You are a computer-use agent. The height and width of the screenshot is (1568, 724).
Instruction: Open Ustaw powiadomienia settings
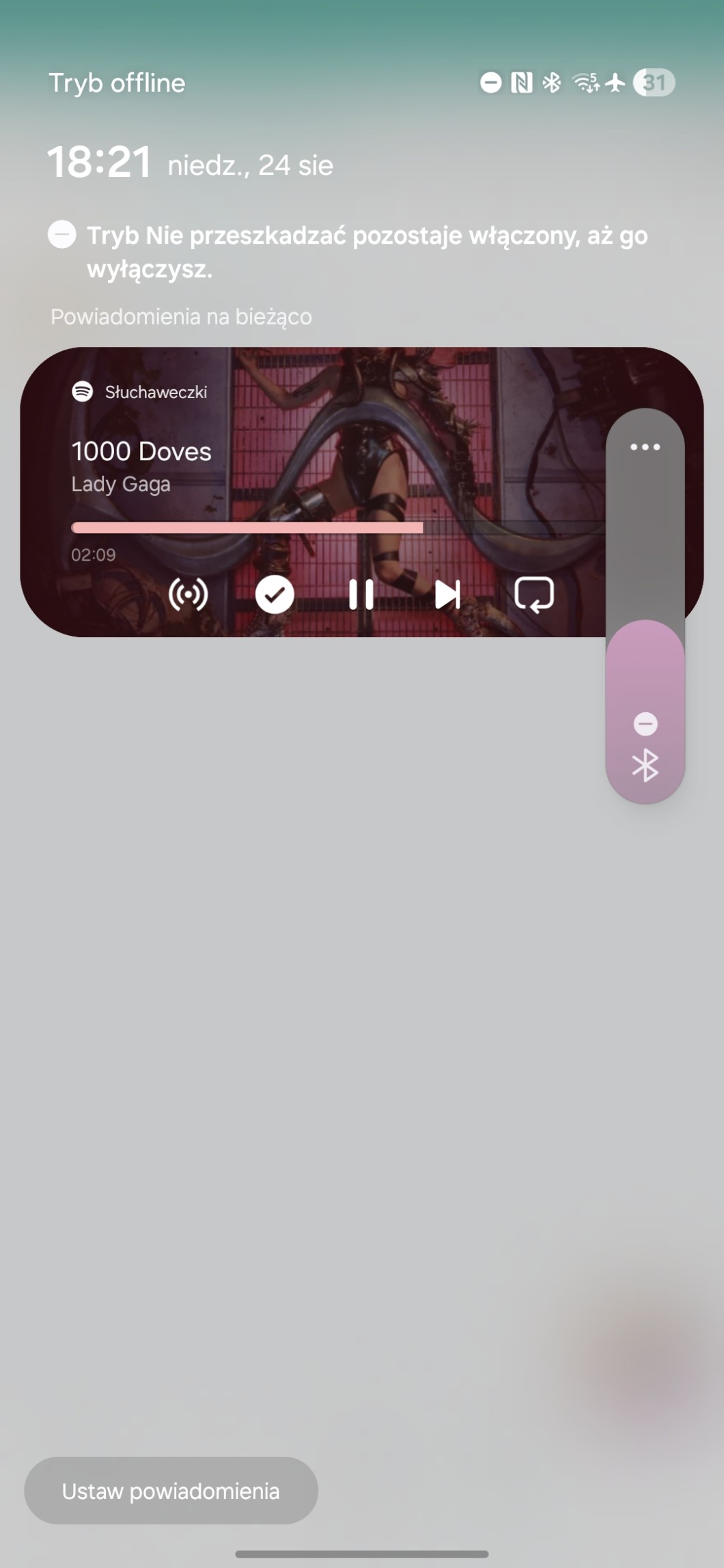[171, 1491]
